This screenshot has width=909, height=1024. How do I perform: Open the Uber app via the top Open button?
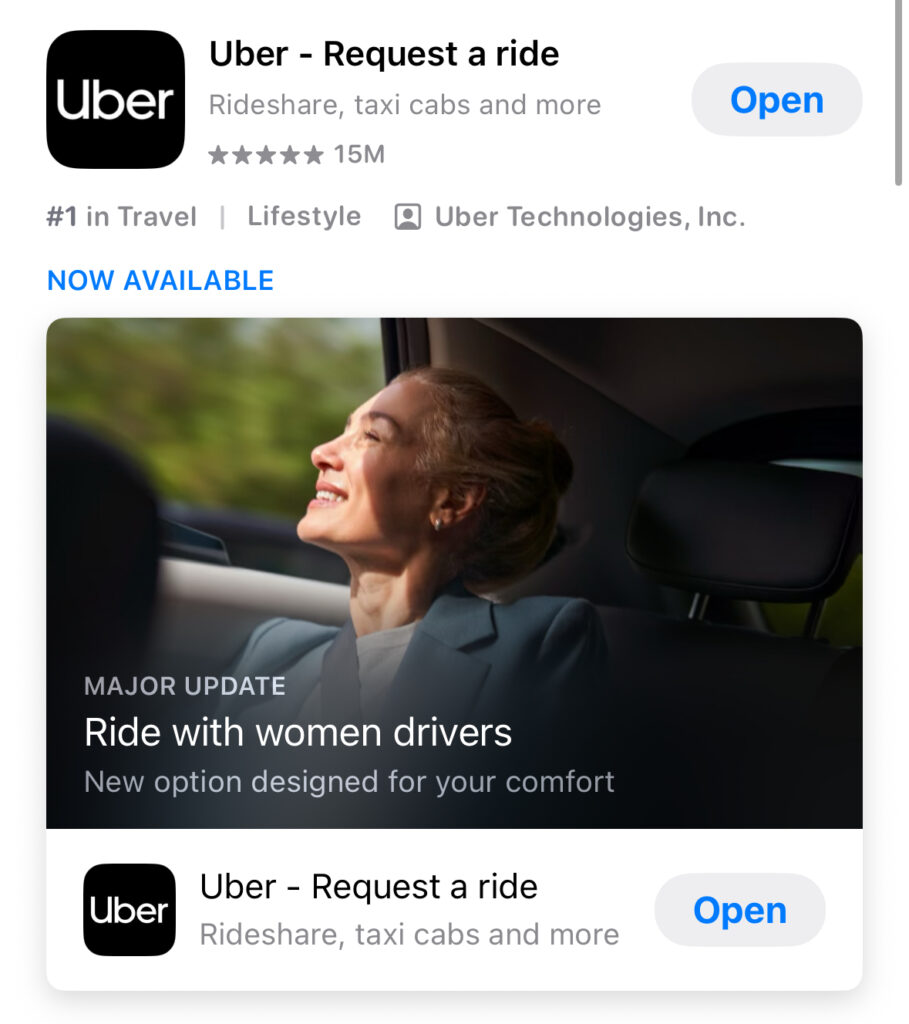click(x=777, y=99)
